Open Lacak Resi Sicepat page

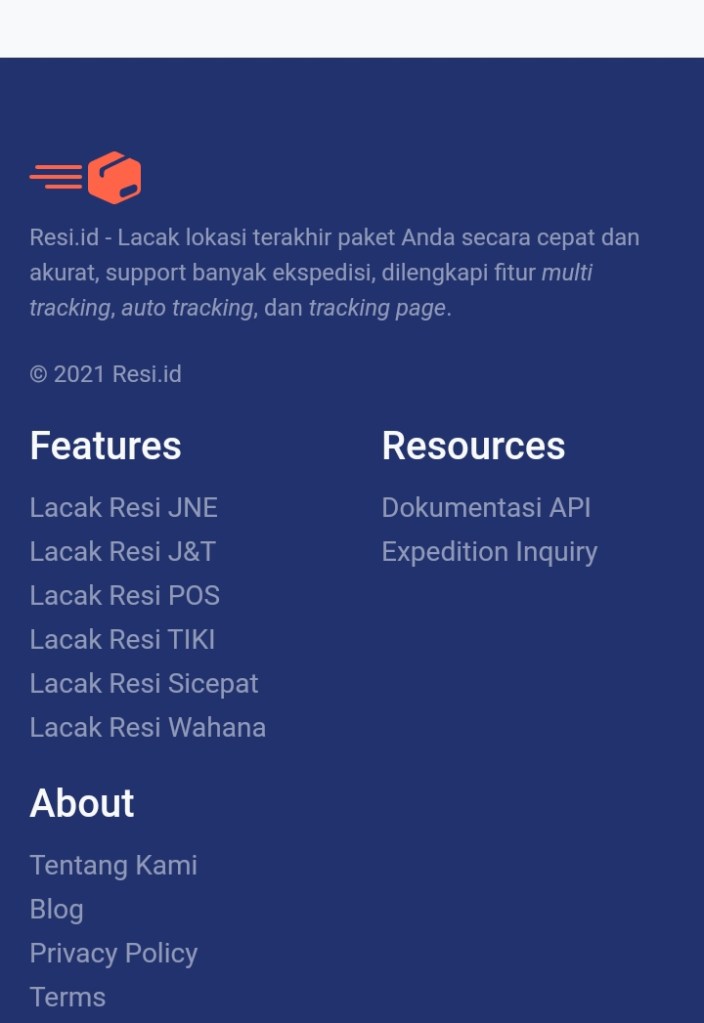click(144, 684)
